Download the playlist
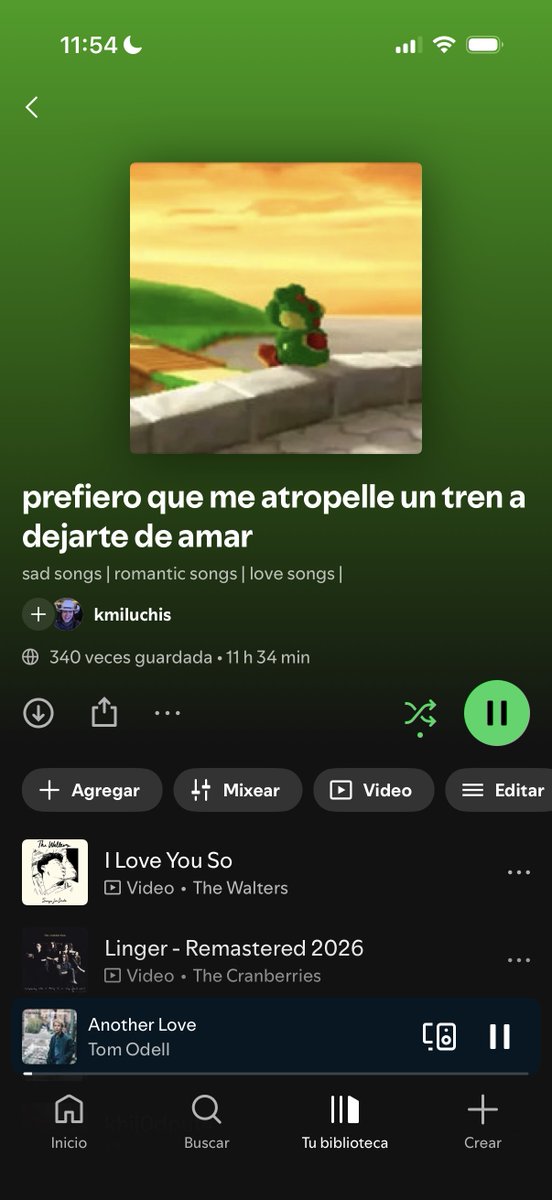Screen dimensions: 552x1200 coord(38,713)
